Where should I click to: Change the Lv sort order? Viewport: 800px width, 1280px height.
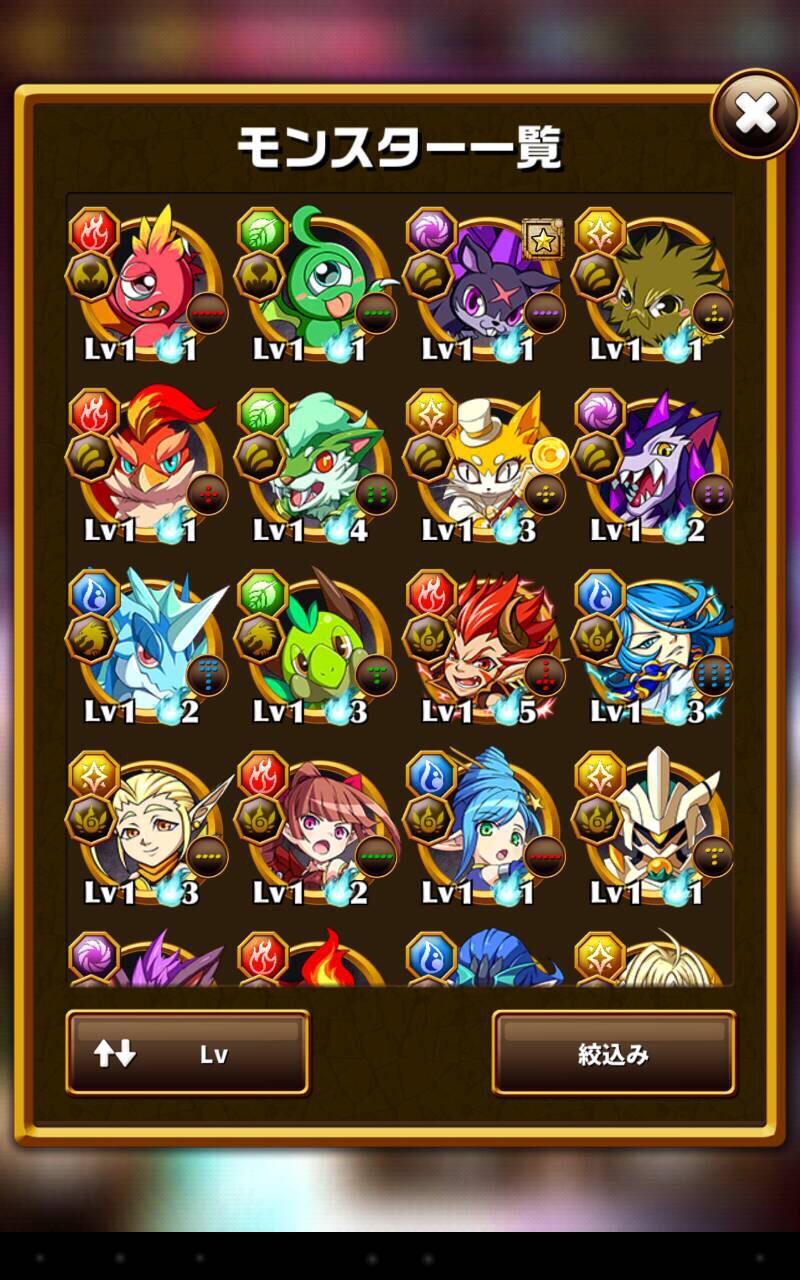[188, 1053]
